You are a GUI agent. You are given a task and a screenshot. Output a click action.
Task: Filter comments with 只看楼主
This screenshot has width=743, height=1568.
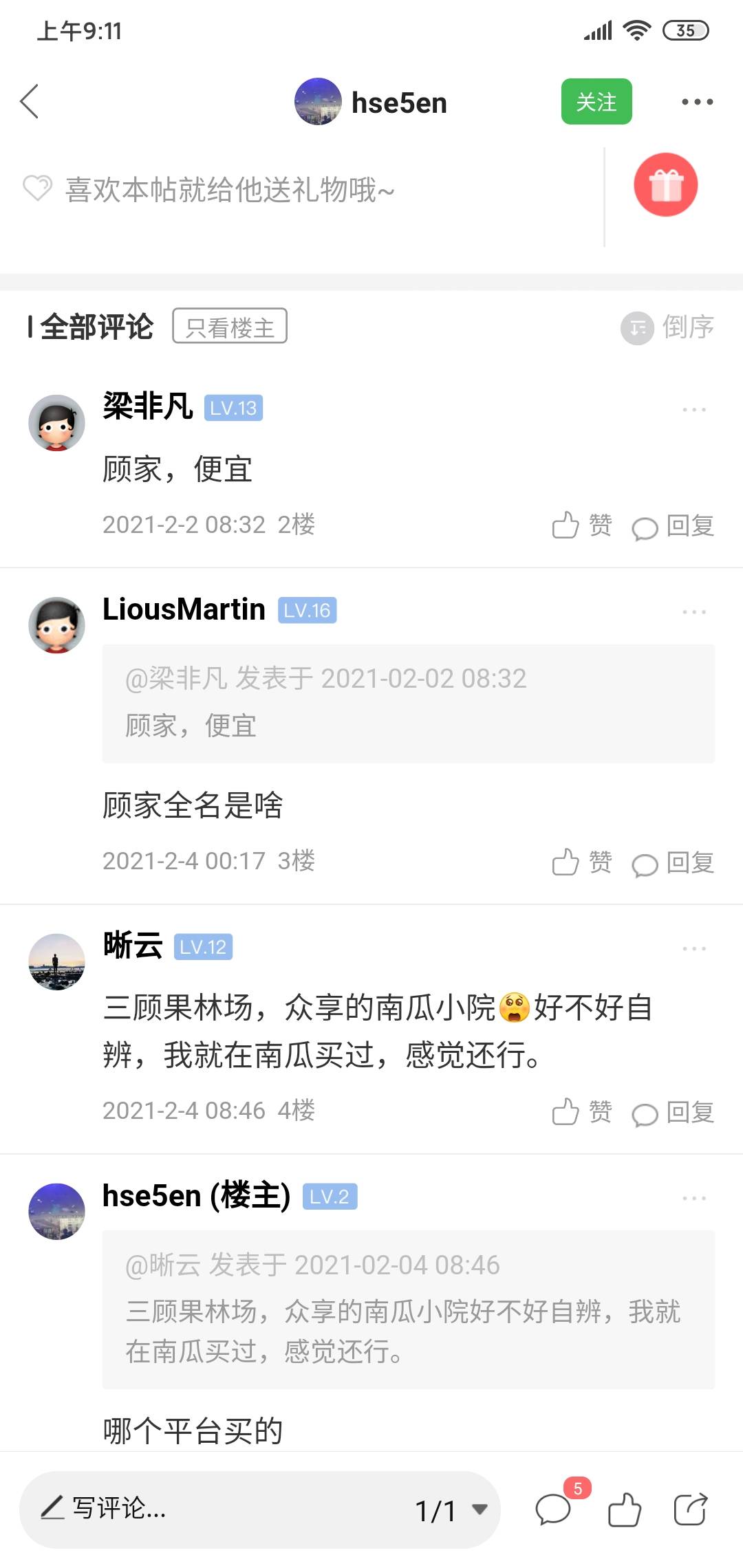(x=230, y=326)
